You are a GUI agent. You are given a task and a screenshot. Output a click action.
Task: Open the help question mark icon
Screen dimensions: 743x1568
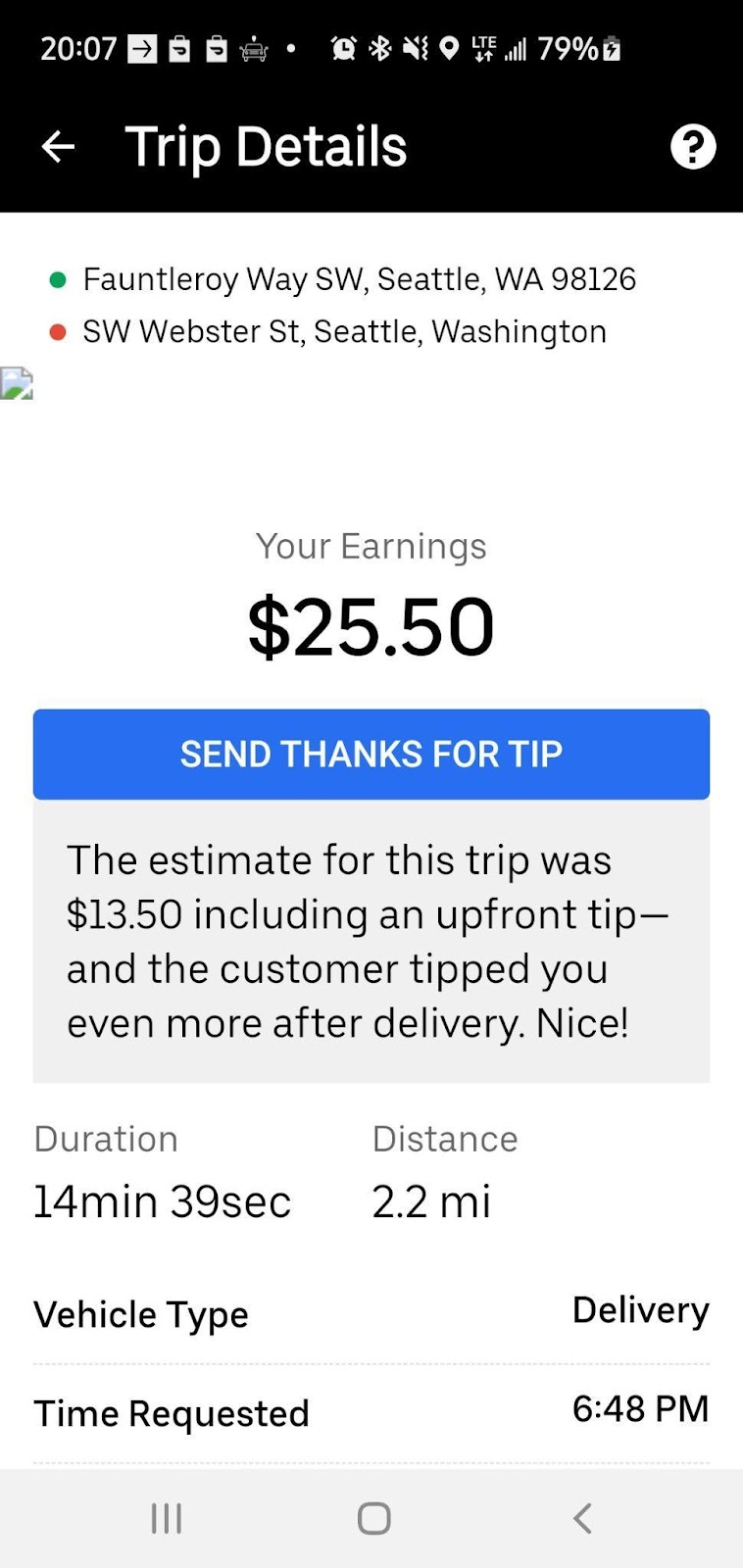pos(692,147)
